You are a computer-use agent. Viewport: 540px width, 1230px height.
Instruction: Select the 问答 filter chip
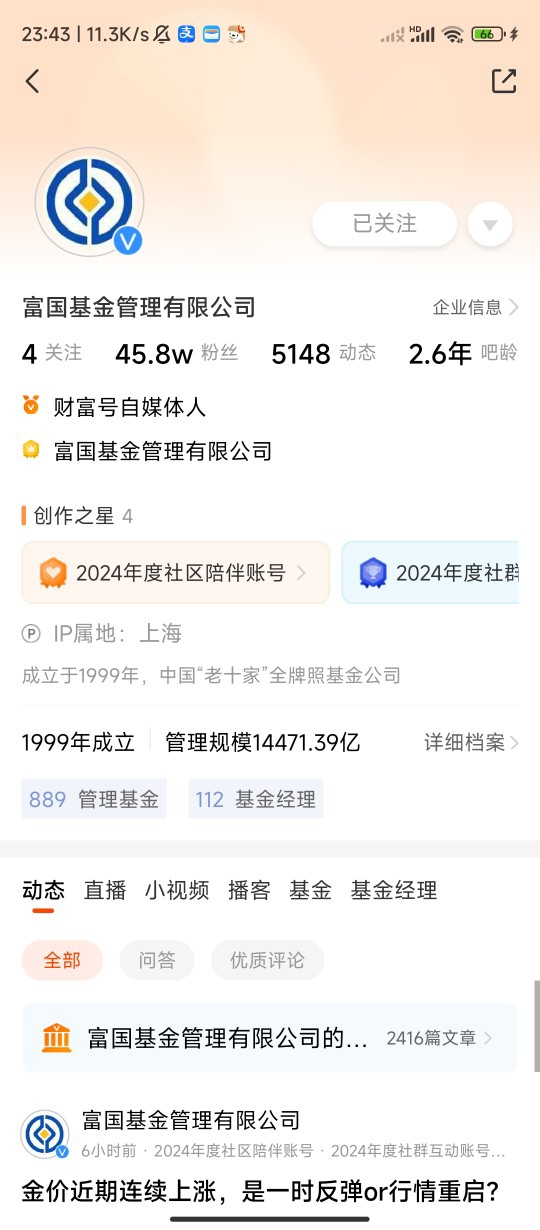157,960
